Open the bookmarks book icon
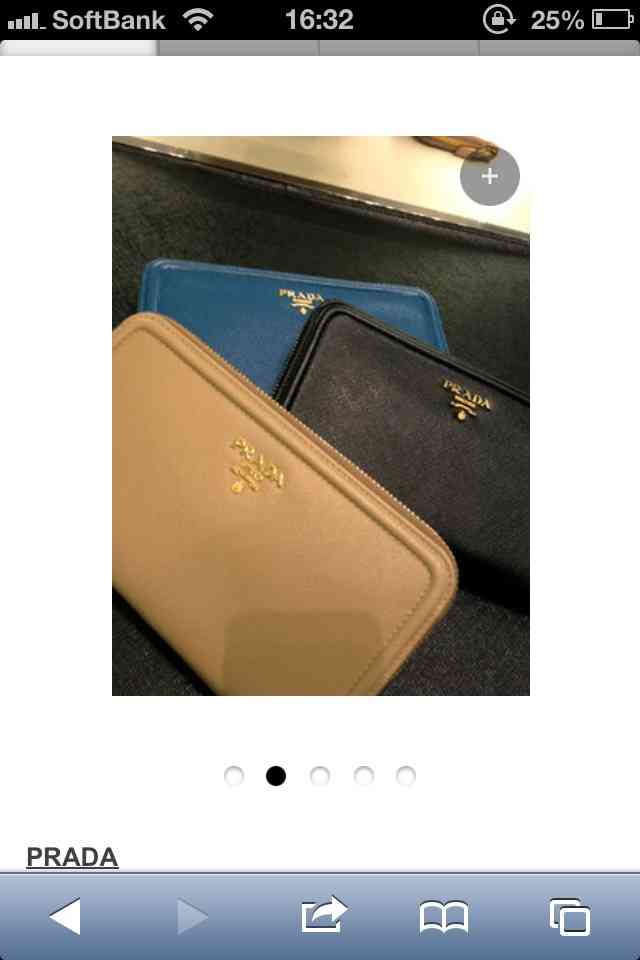This screenshot has width=640, height=960. click(443, 916)
